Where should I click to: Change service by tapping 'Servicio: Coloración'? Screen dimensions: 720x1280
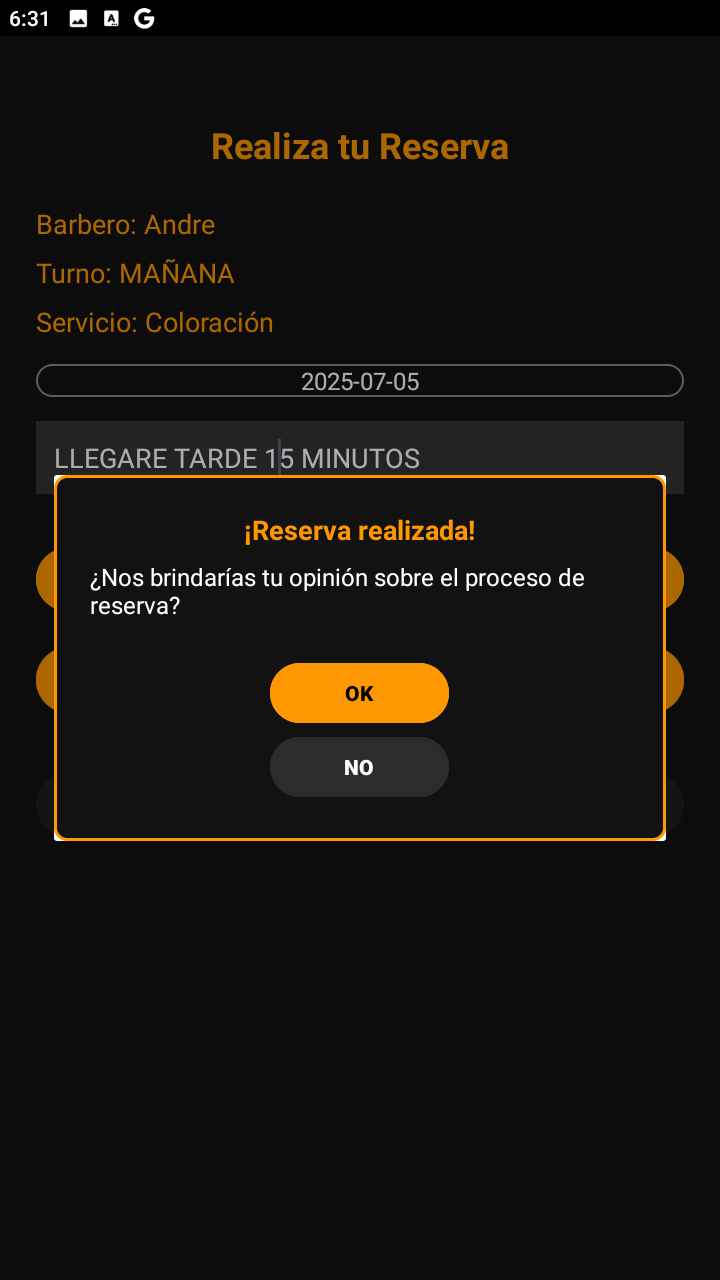[154, 322]
